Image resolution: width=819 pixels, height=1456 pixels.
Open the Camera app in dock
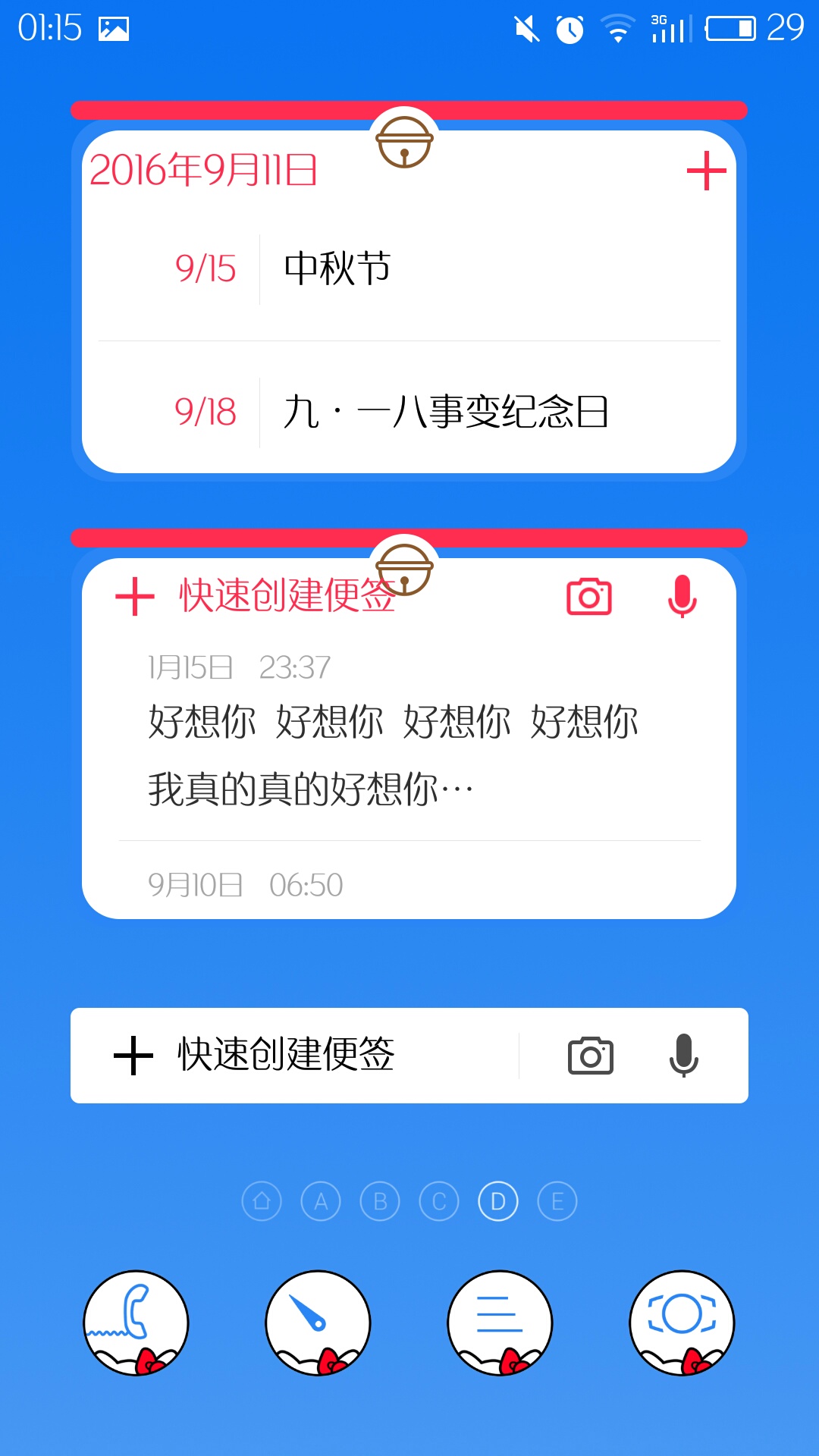[682, 1323]
